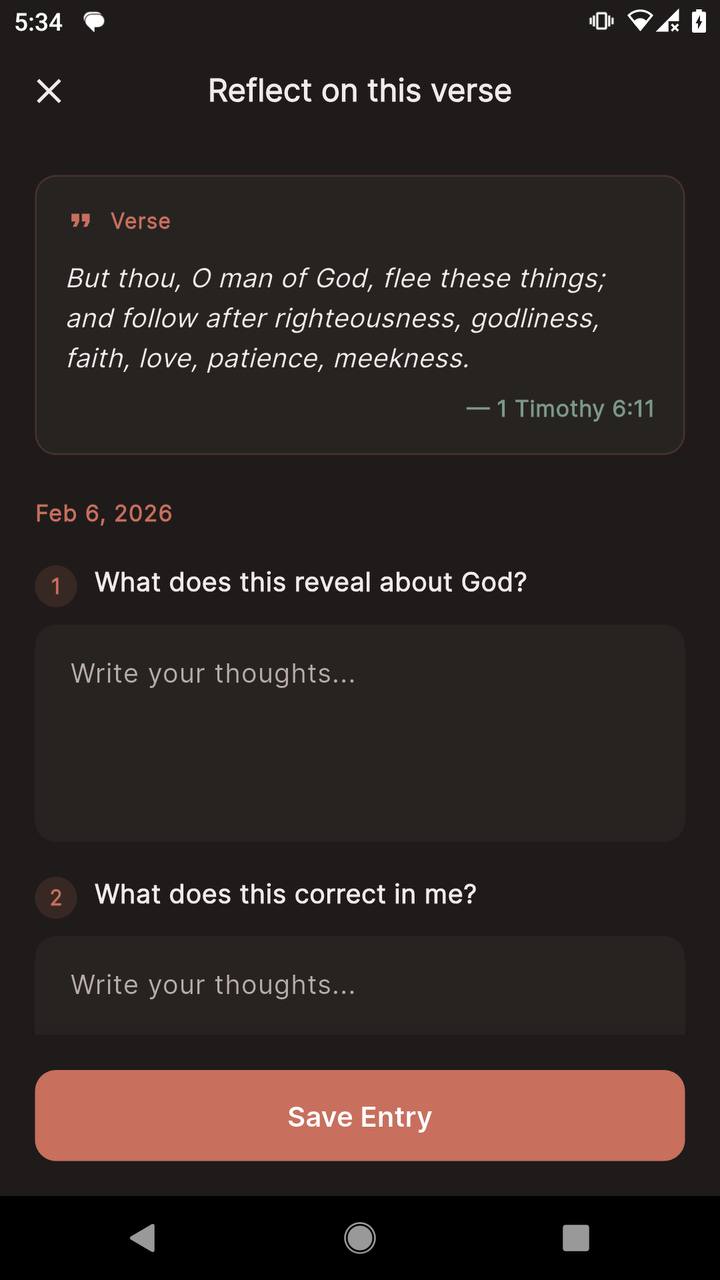This screenshot has width=720, height=1280.
Task: Tap the cellular signal icon
Action: [x=668, y=19]
